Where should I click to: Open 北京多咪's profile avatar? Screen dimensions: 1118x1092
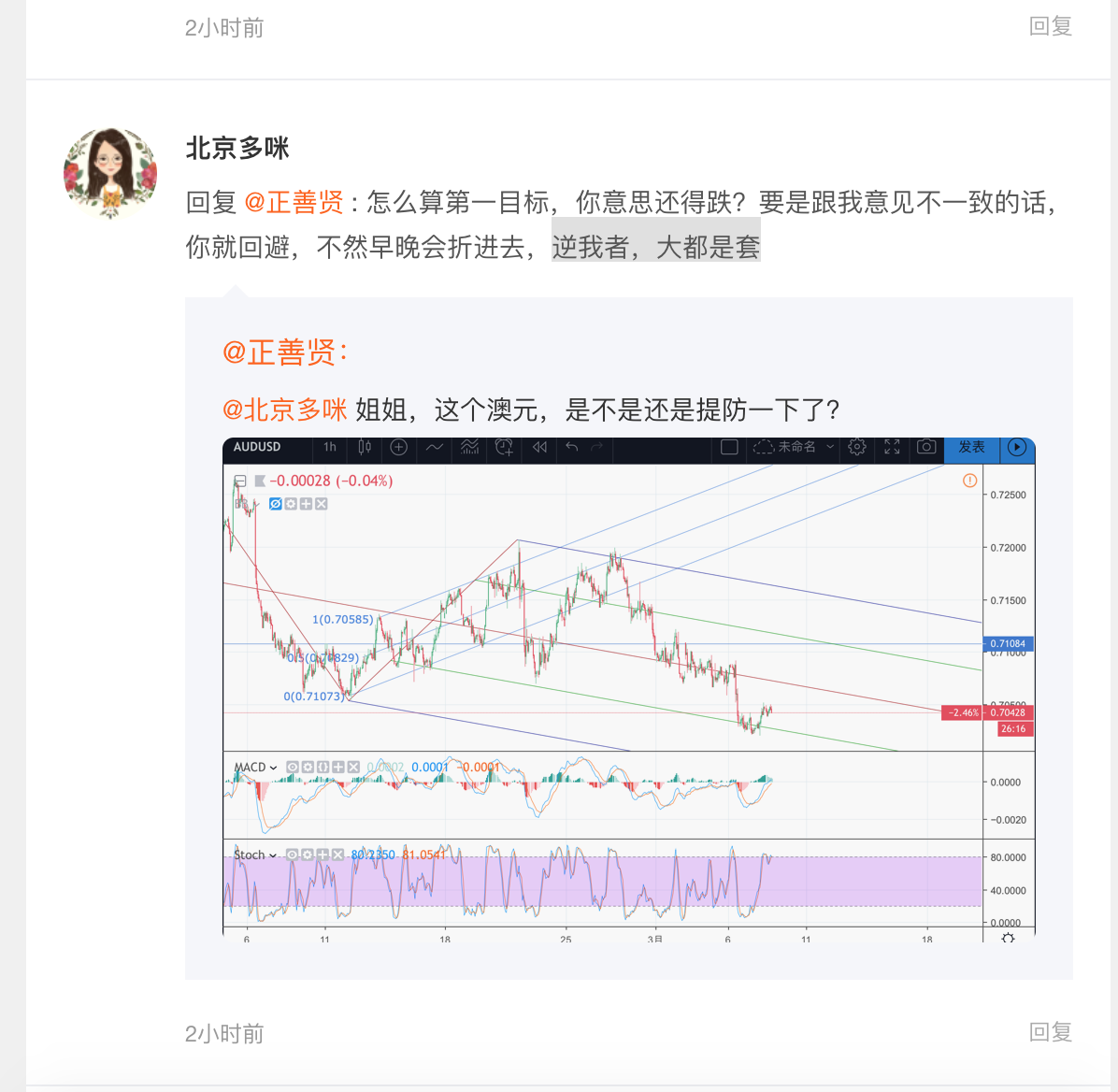coord(110,173)
